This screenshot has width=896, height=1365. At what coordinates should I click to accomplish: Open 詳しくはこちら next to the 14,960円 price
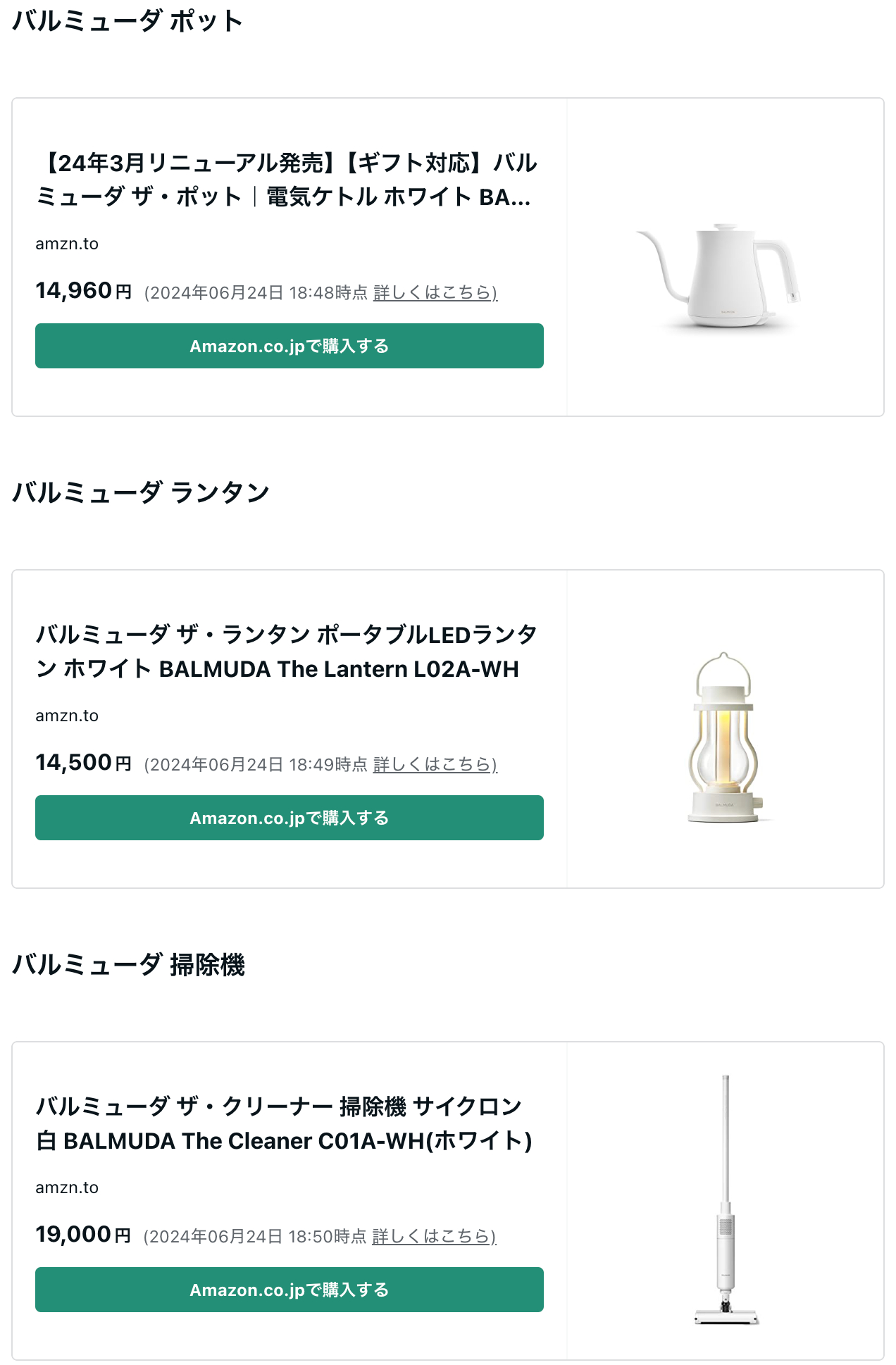pyautogui.click(x=433, y=294)
